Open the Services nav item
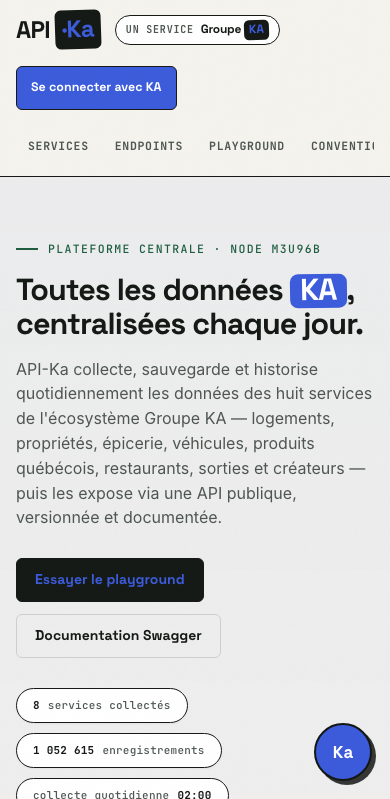 [x=58, y=146]
